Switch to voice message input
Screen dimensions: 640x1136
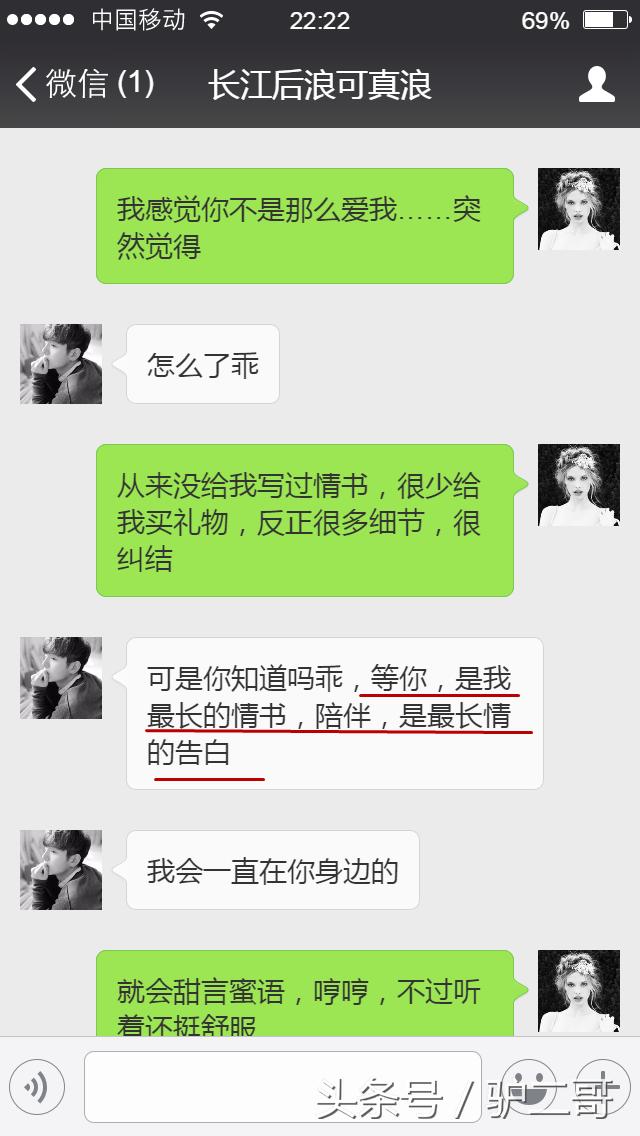pos(37,1087)
